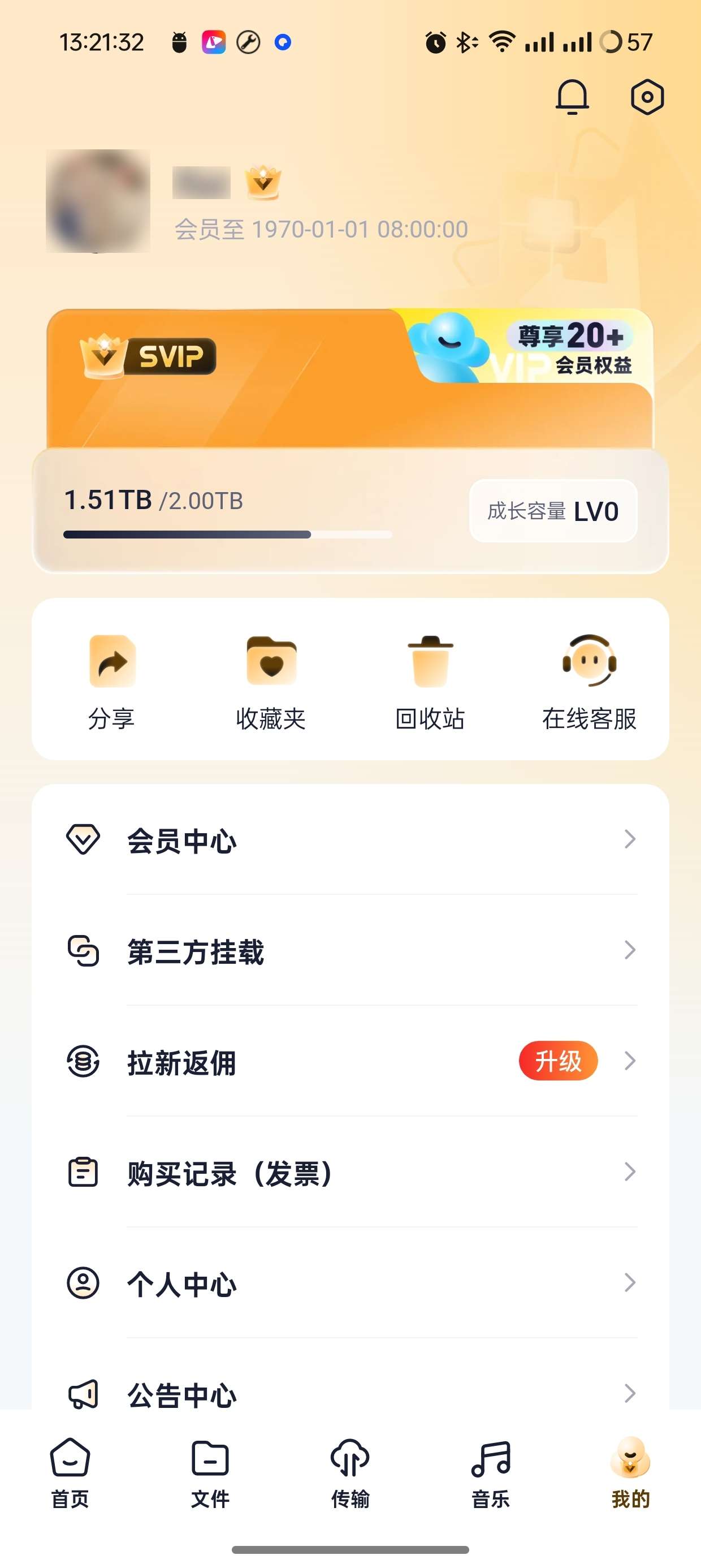Open the 拉新返佣 row

tap(350, 1062)
